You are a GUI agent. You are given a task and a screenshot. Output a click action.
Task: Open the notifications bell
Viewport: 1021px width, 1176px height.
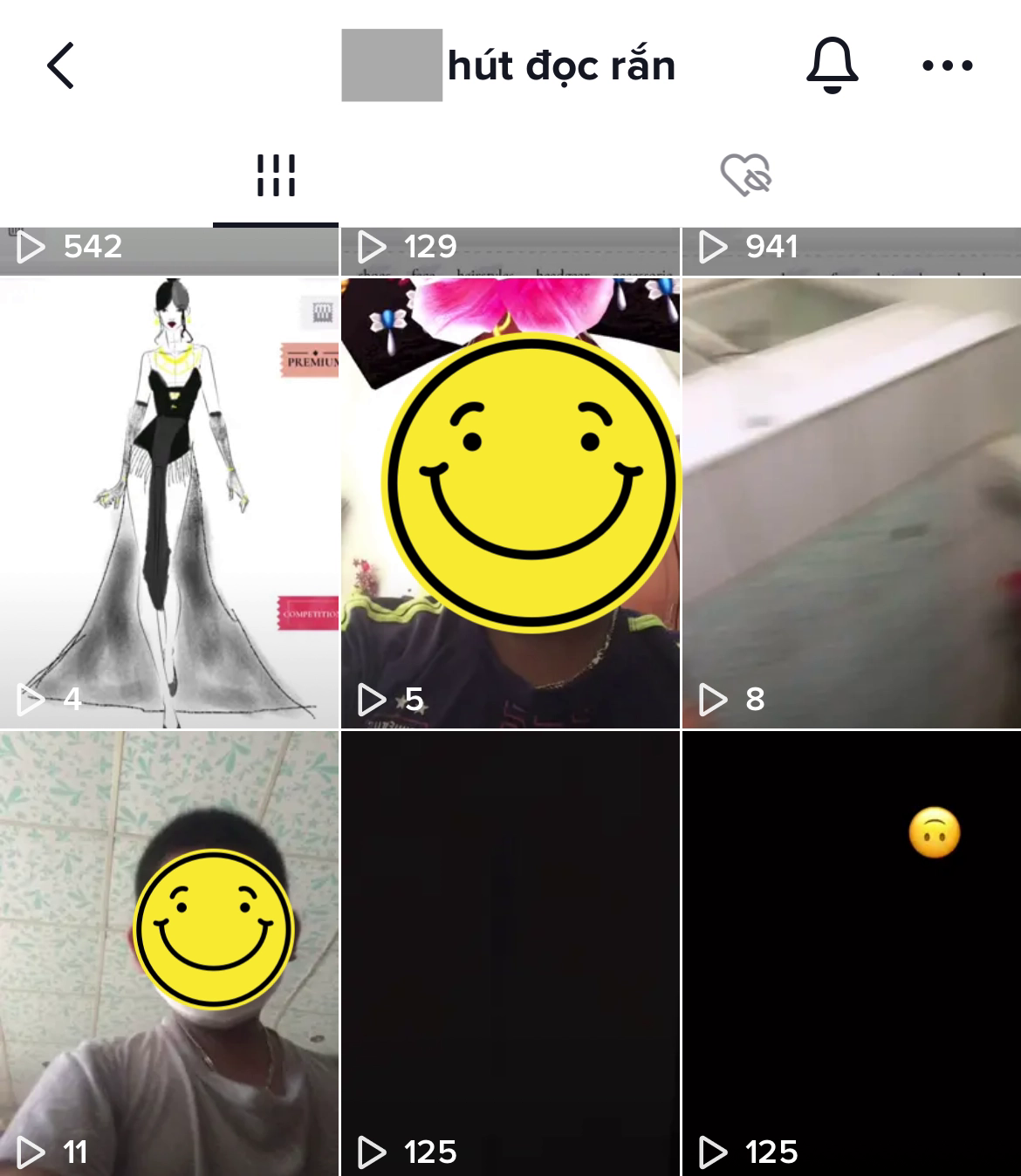(x=832, y=65)
